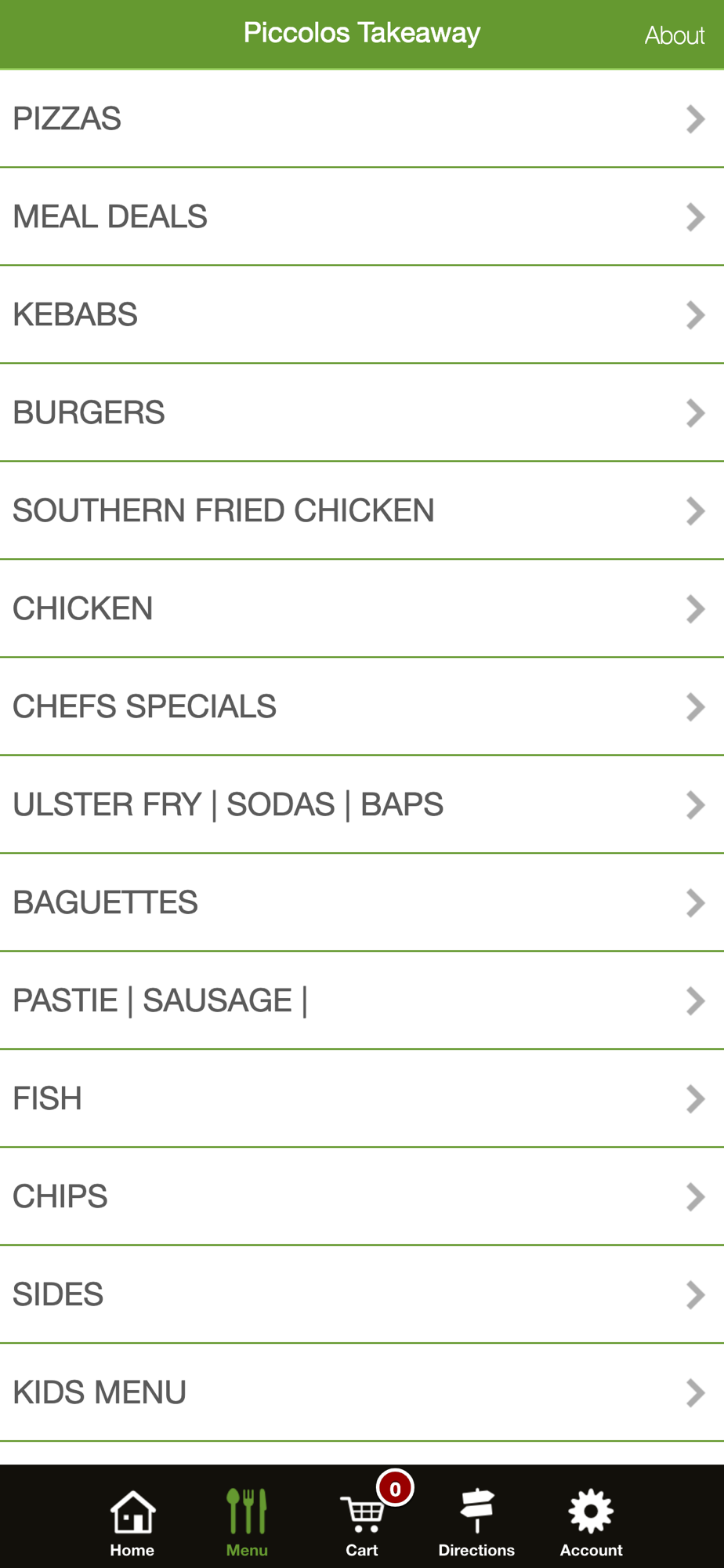This screenshot has height=1568, width=724.
Task: Open the About page
Action: coord(674,35)
